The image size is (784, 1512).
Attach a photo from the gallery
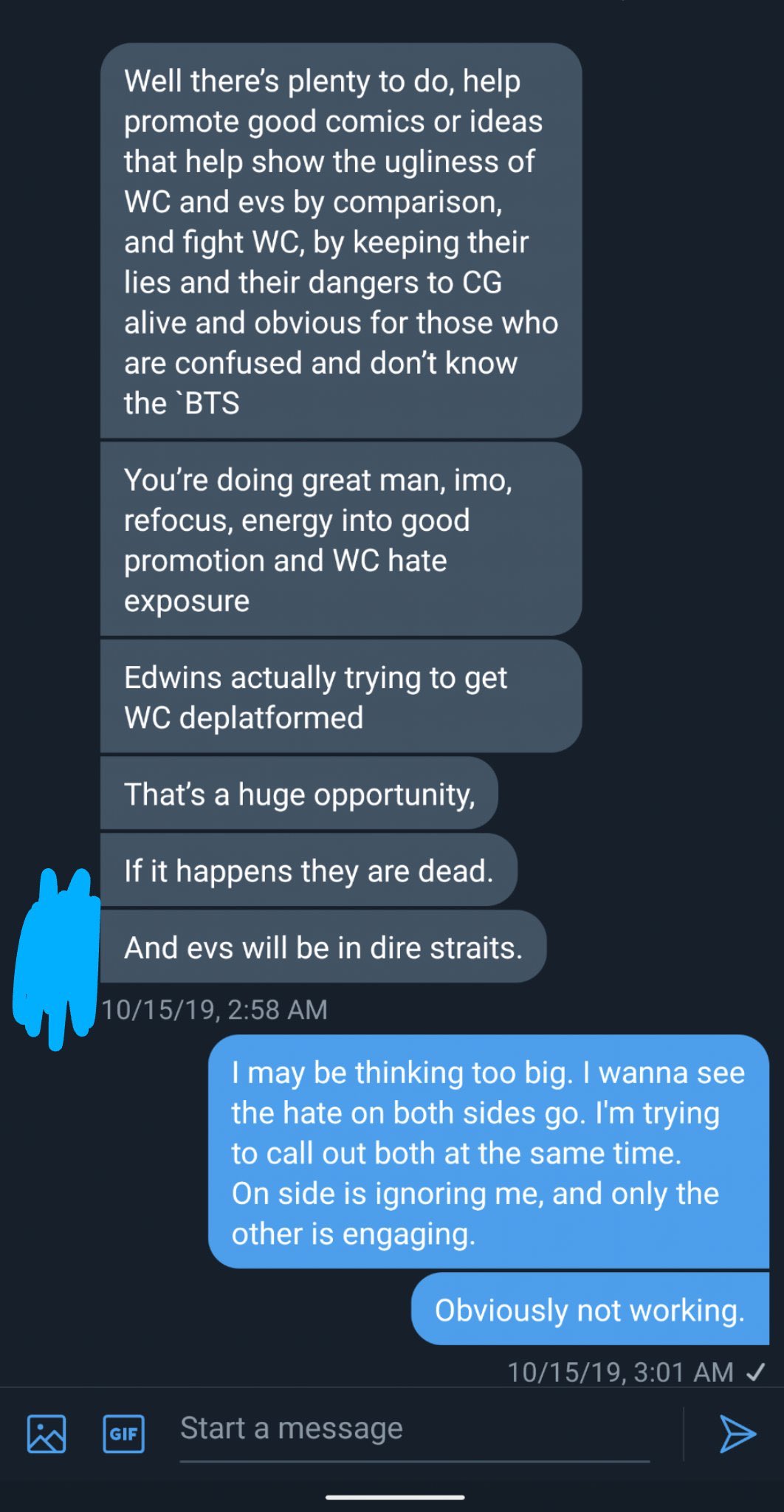pos(47,1434)
